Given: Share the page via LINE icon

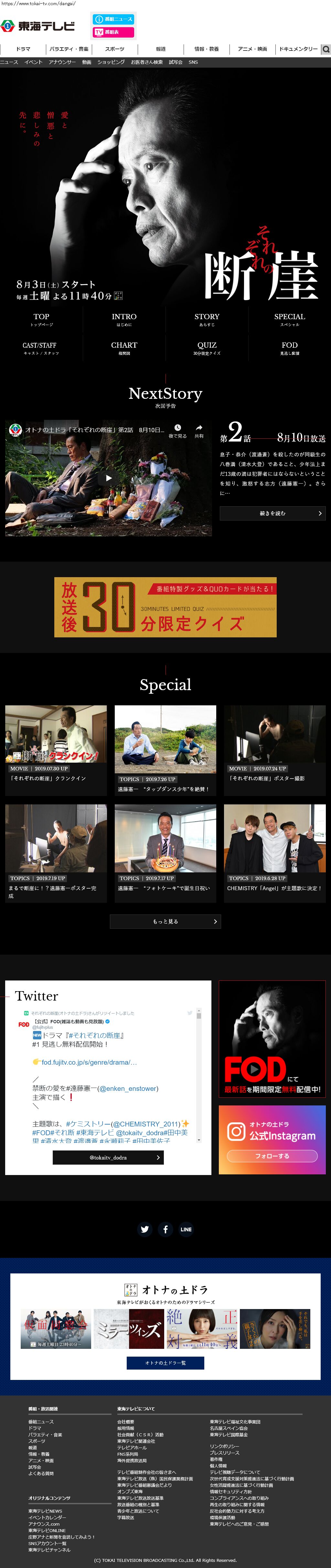Looking at the screenshot, I should click(x=186, y=1229).
